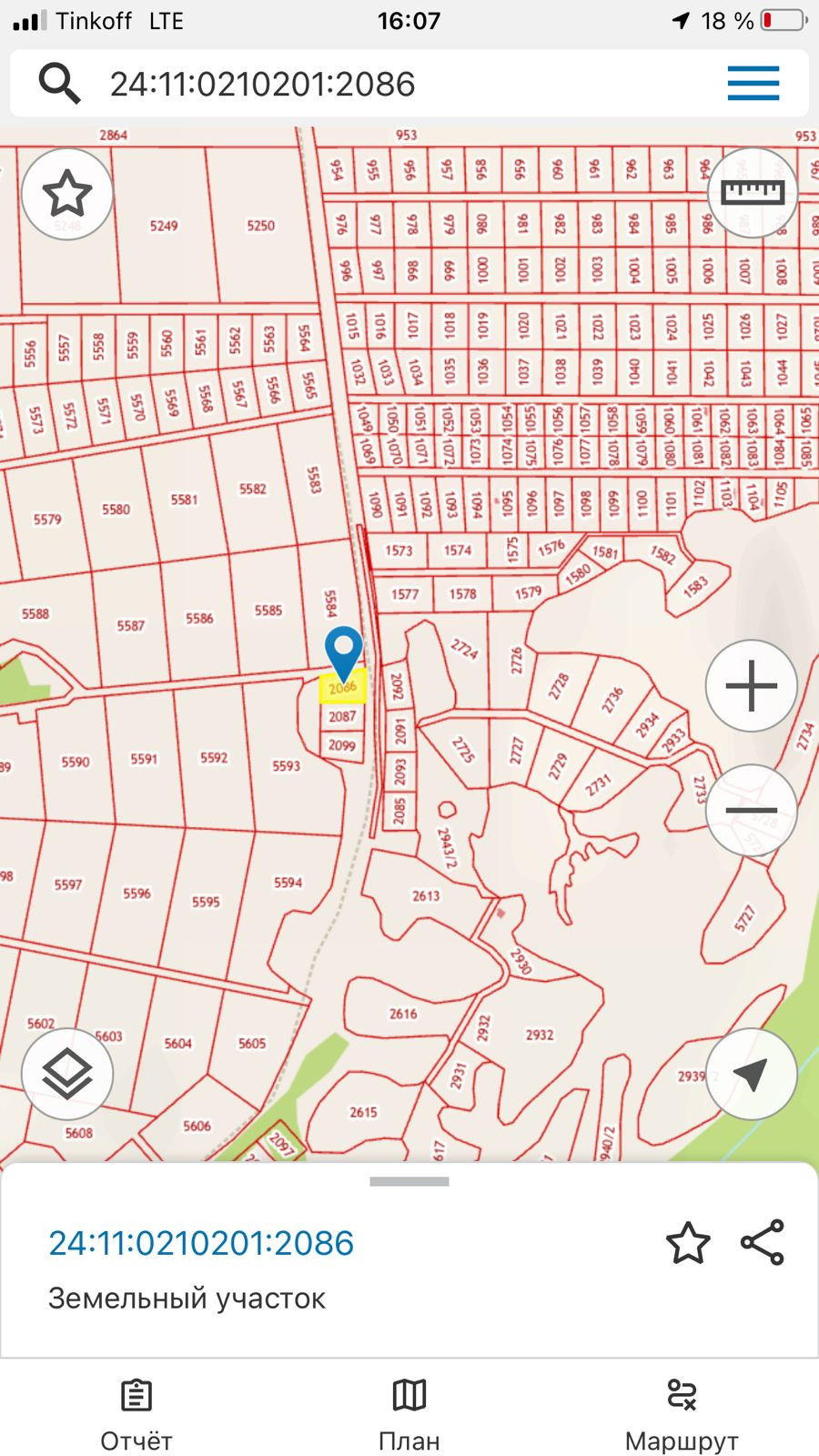Image resolution: width=819 pixels, height=1456 pixels.
Task: Share the land parcel info
Action: click(763, 1243)
